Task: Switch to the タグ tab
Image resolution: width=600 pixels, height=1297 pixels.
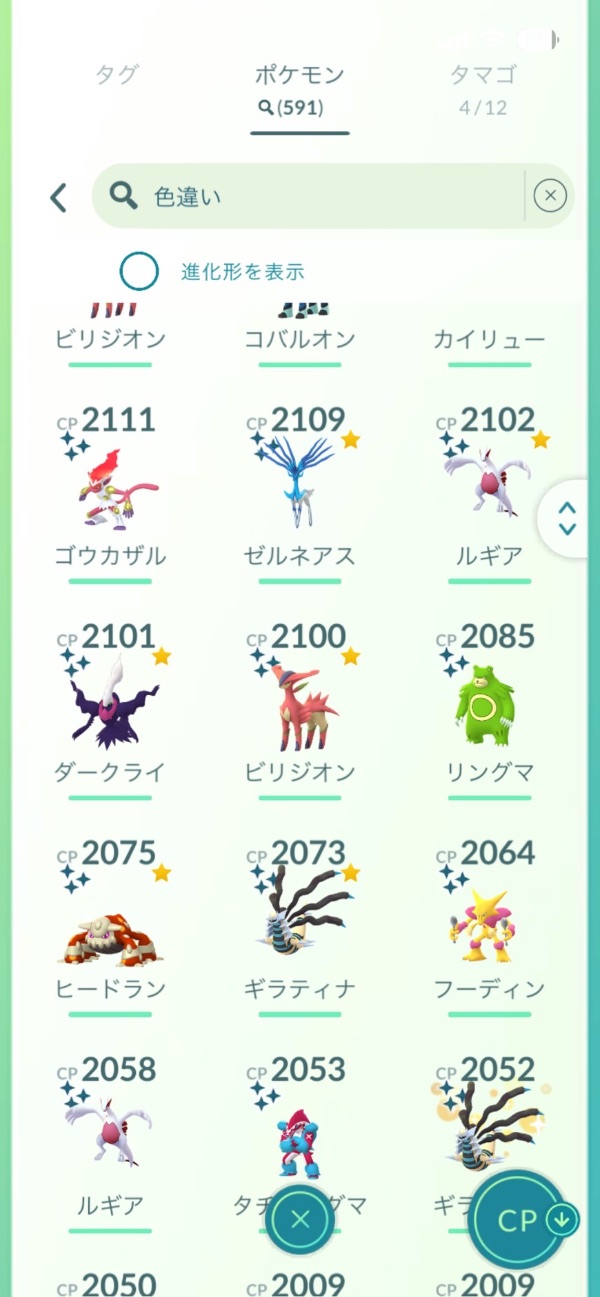Action: (x=117, y=75)
